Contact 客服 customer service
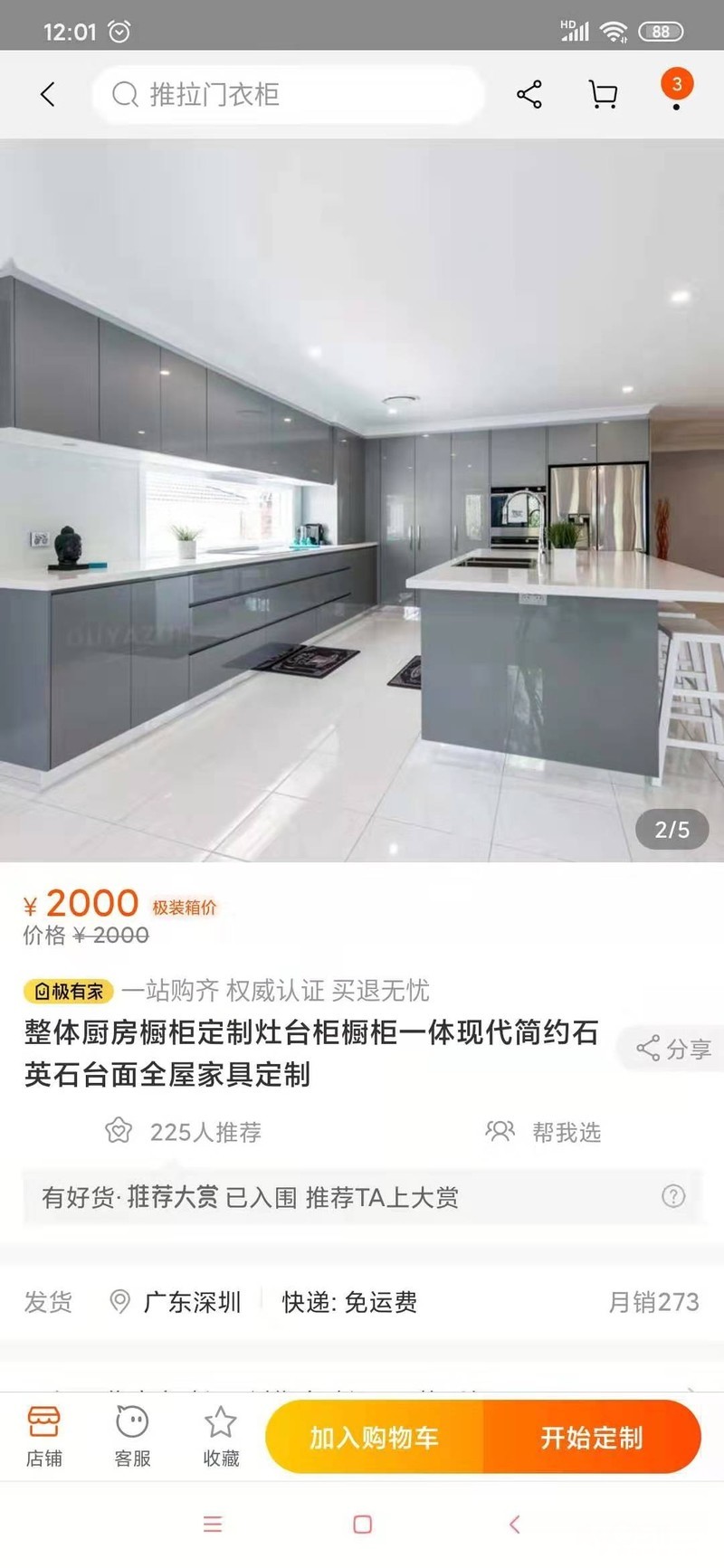The height and width of the screenshot is (1568, 724). point(132,1436)
